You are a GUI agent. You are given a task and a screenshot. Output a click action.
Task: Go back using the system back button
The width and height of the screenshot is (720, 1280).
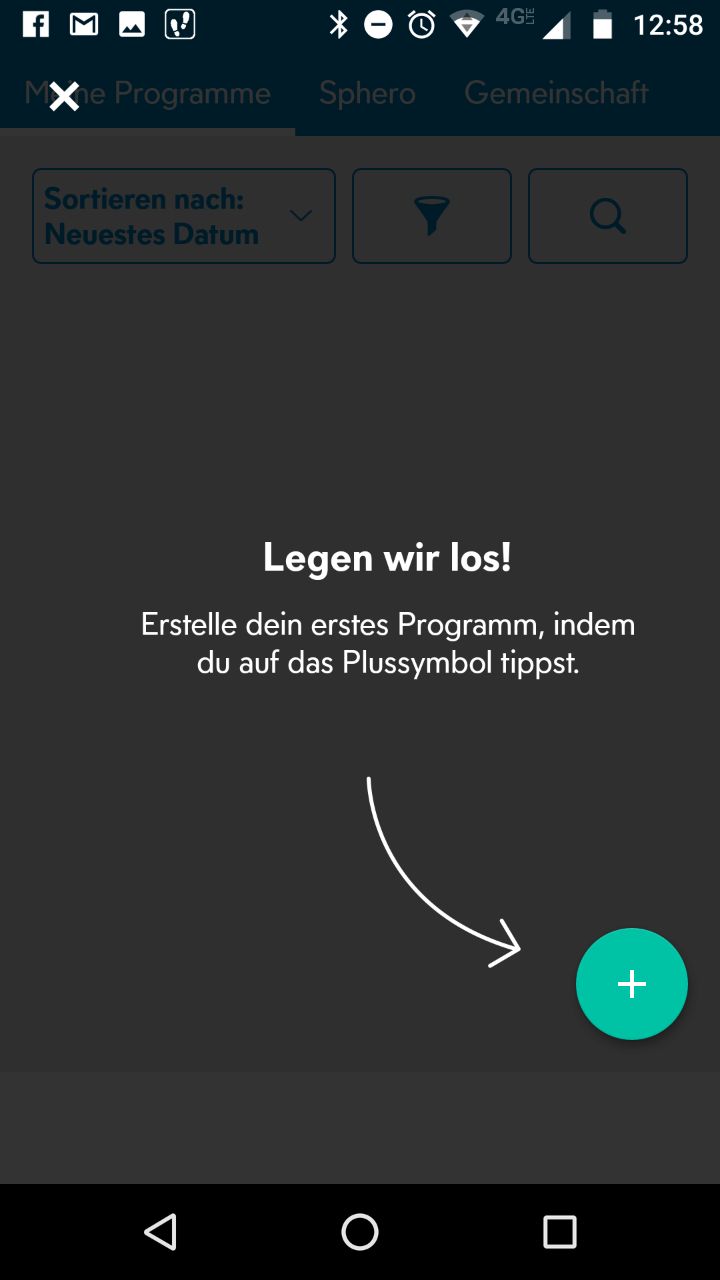[160, 1232]
